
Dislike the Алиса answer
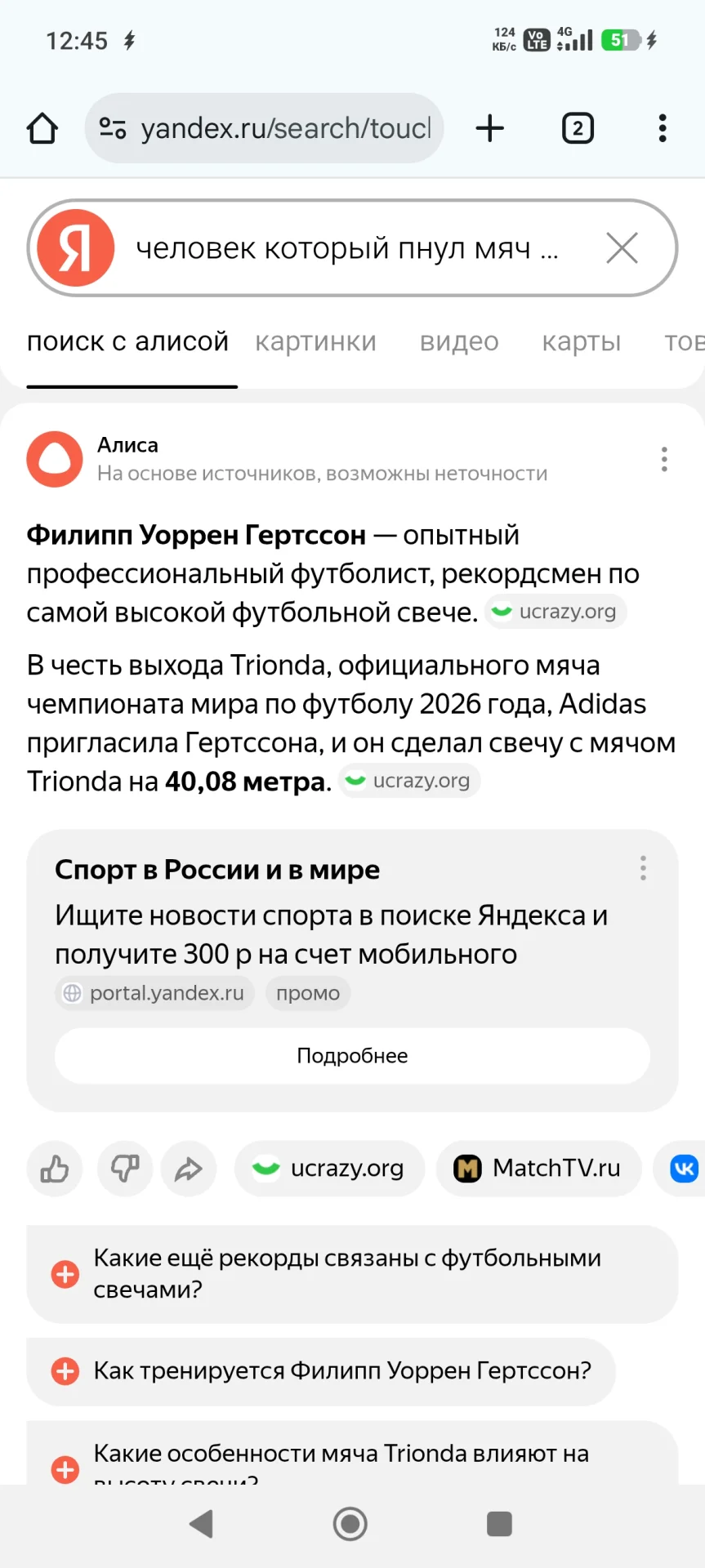[125, 1169]
